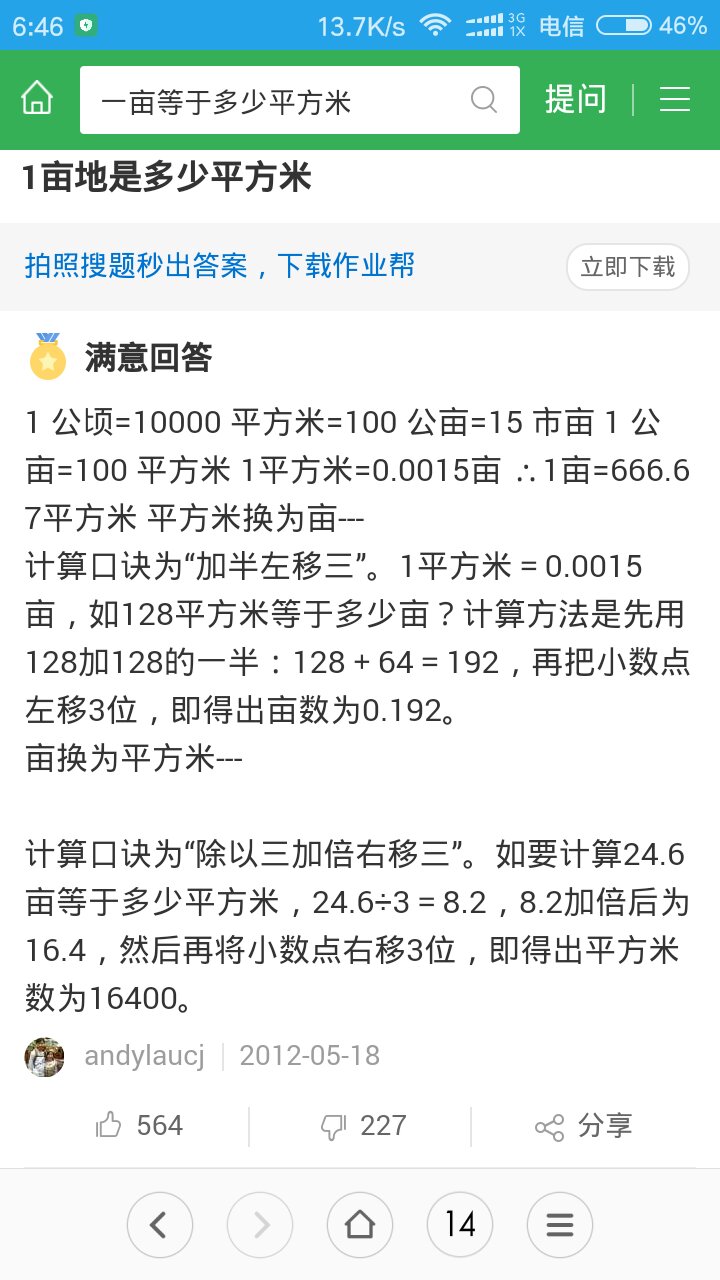Image resolution: width=720 pixels, height=1280 pixels.
Task: Go back with the browser back arrow
Action: pyautogui.click(x=159, y=1225)
